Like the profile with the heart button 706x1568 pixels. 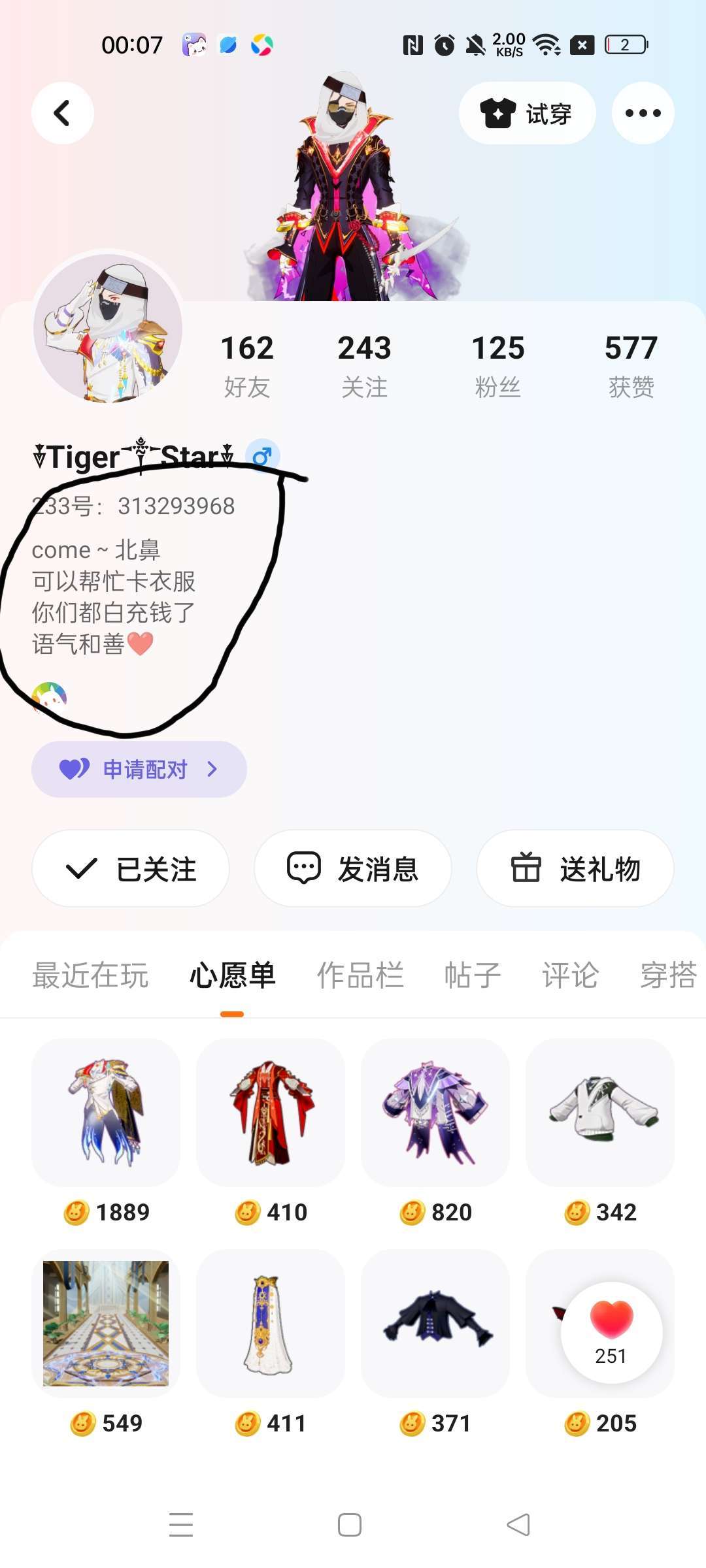point(611,1333)
